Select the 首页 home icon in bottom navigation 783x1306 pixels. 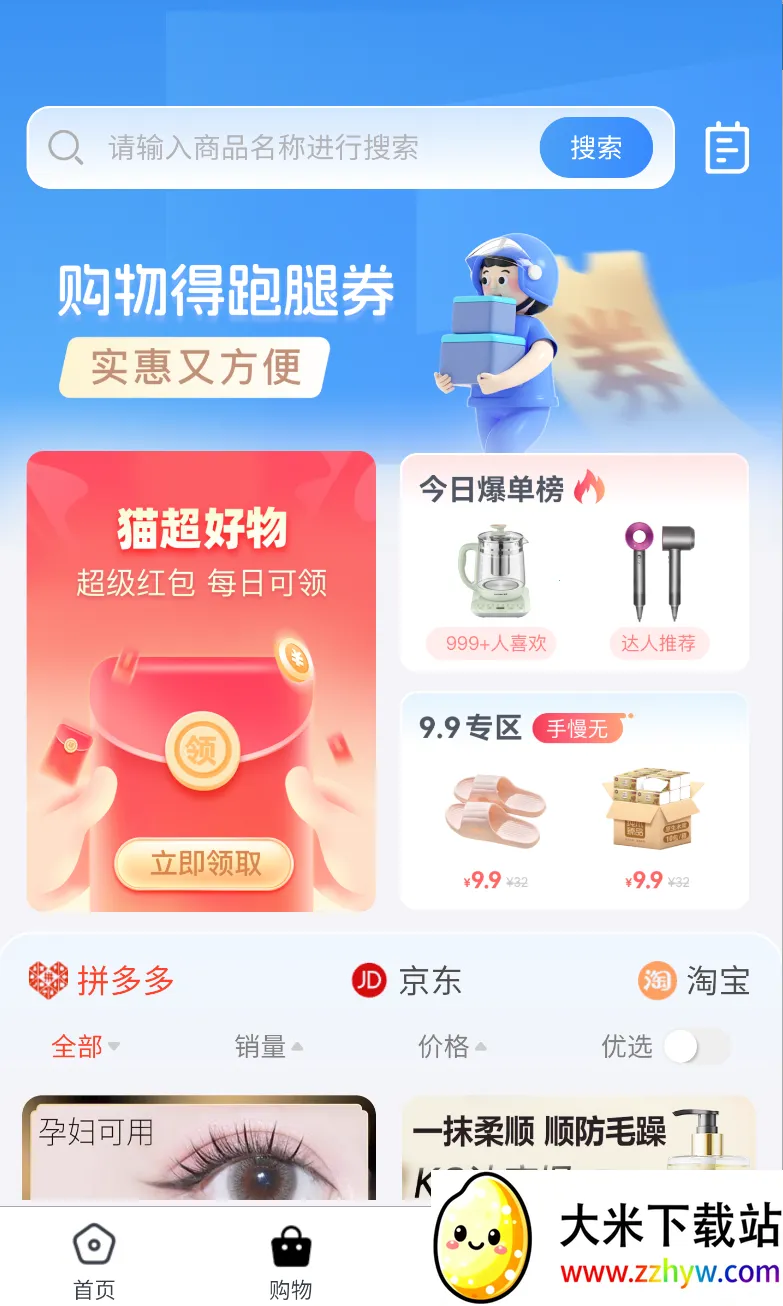point(93,1243)
